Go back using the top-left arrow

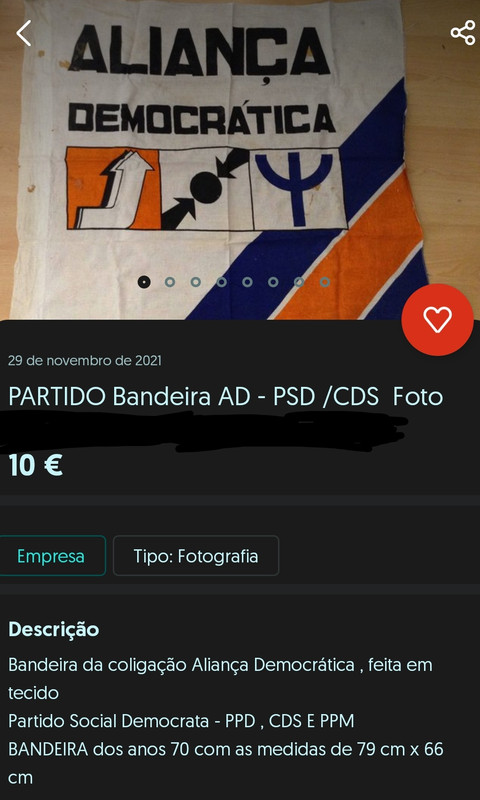pos(23,34)
